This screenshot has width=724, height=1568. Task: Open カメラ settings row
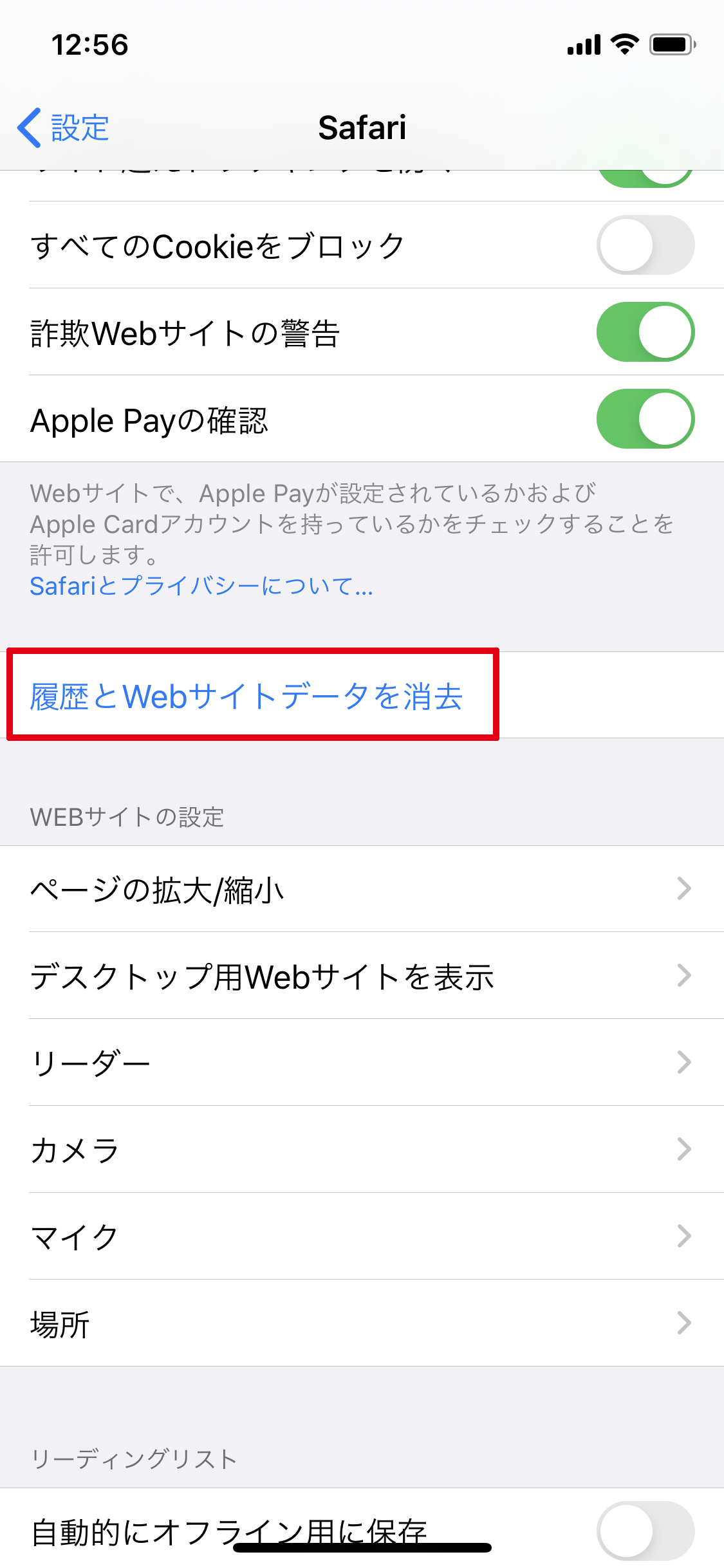click(x=362, y=1150)
